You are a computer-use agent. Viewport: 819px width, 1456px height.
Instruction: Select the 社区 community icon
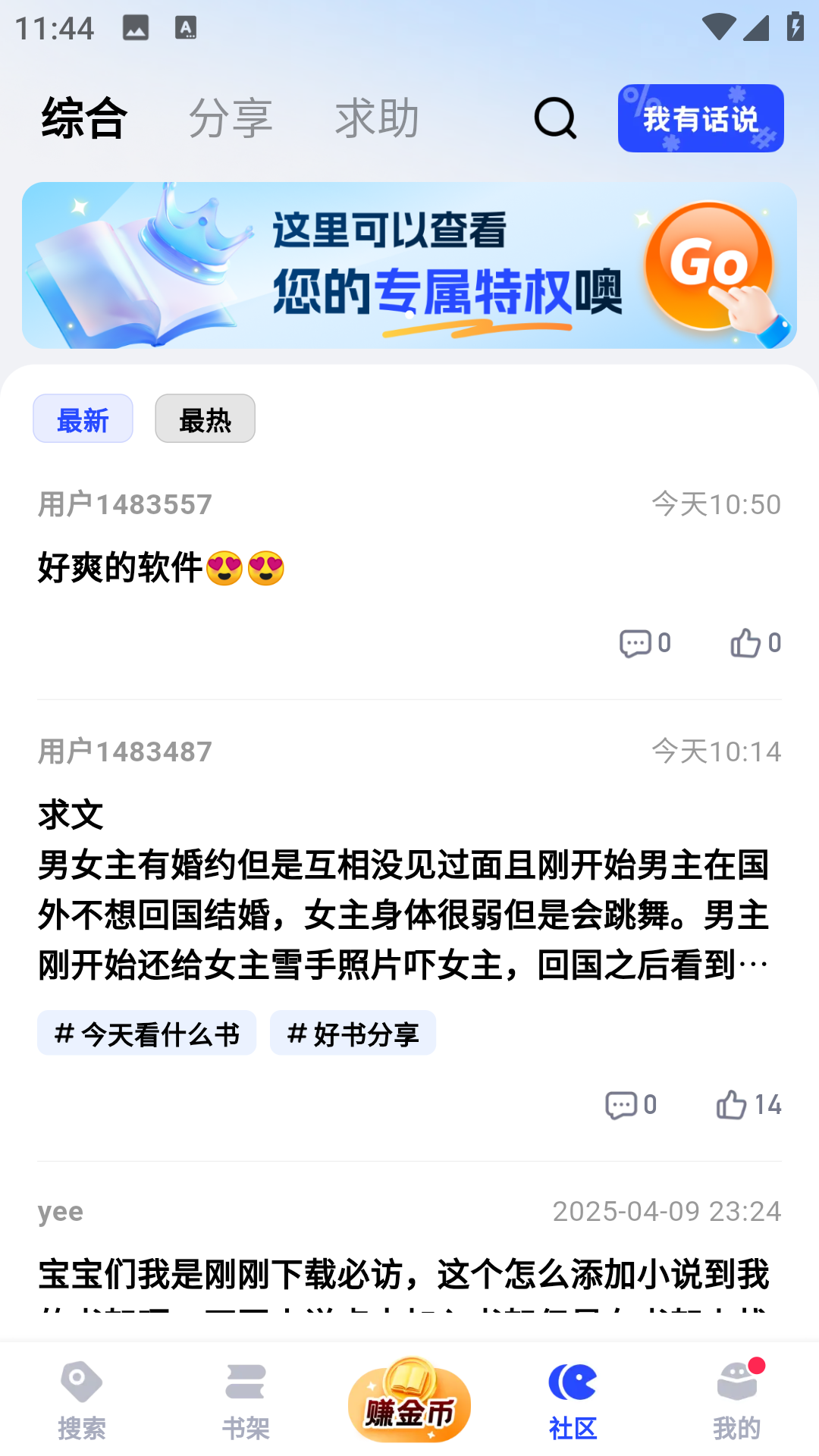[x=573, y=1399]
